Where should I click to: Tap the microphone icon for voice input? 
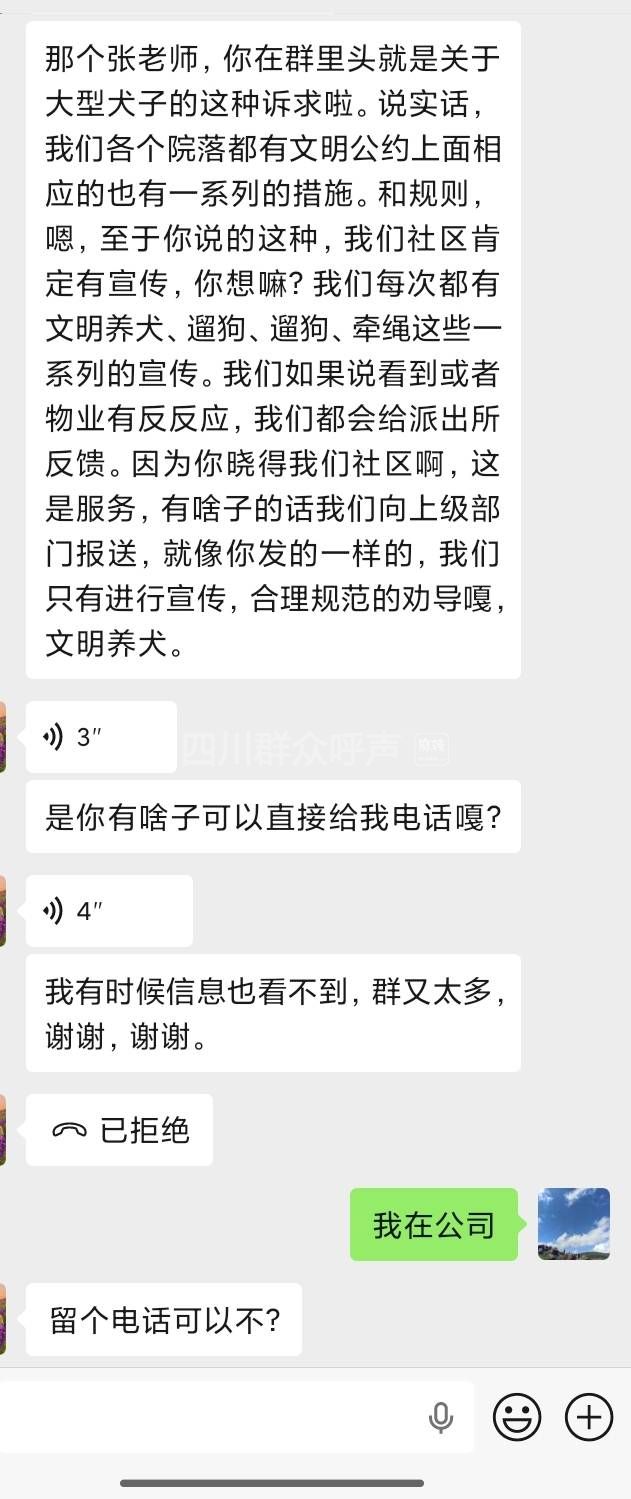(441, 1417)
